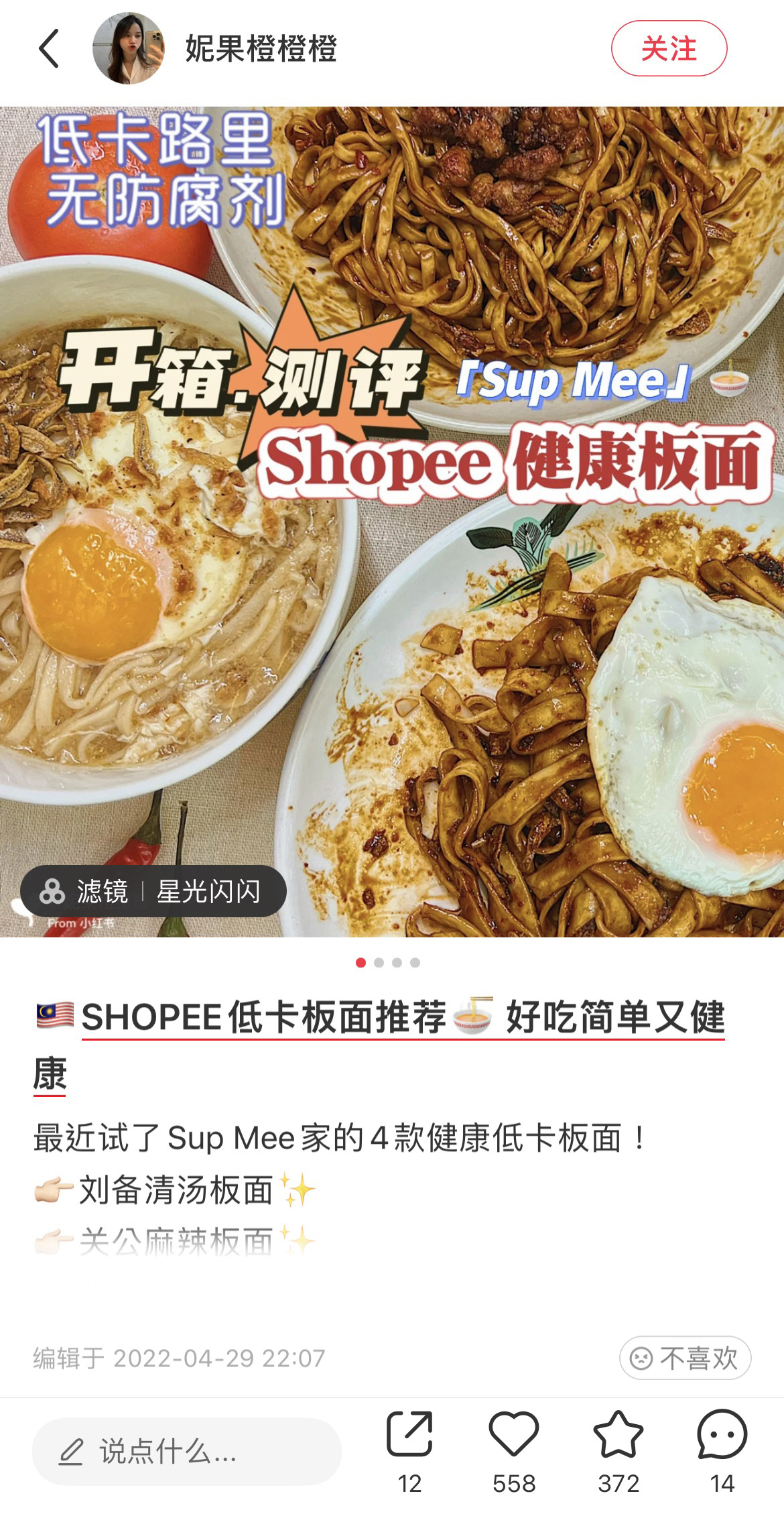The width and height of the screenshot is (784, 1514).
Task: Mark the post as 不喜欢
Action: click(685, 1358)
